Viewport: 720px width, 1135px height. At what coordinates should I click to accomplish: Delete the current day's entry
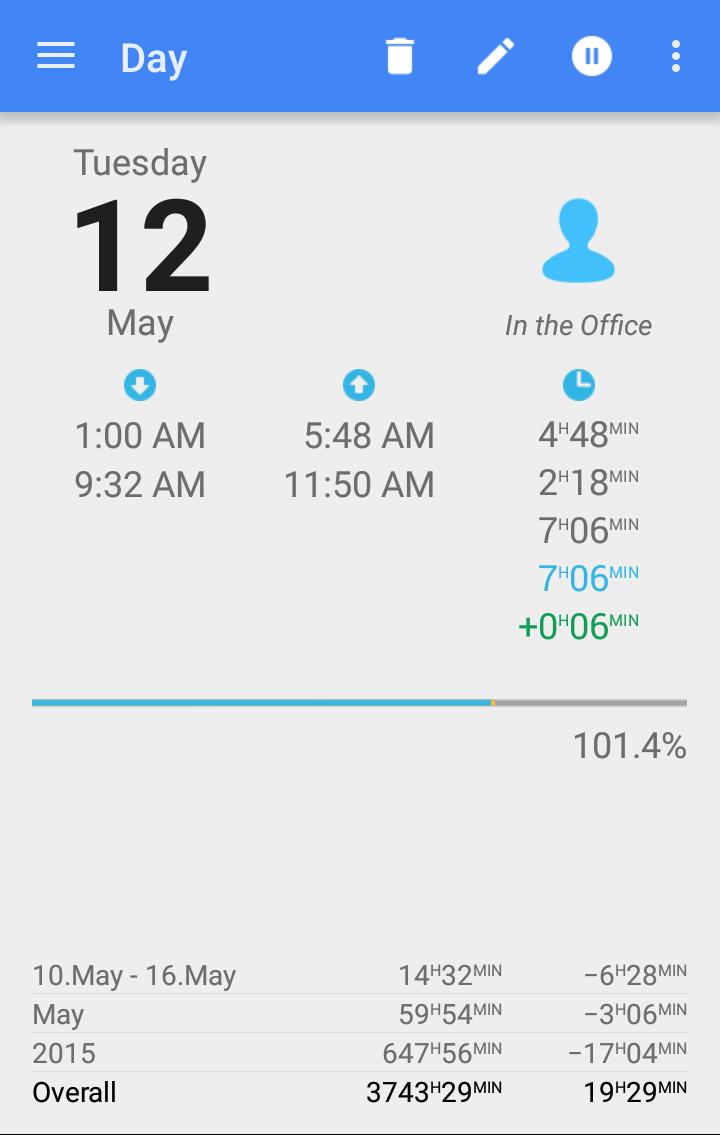click(399, 56)
